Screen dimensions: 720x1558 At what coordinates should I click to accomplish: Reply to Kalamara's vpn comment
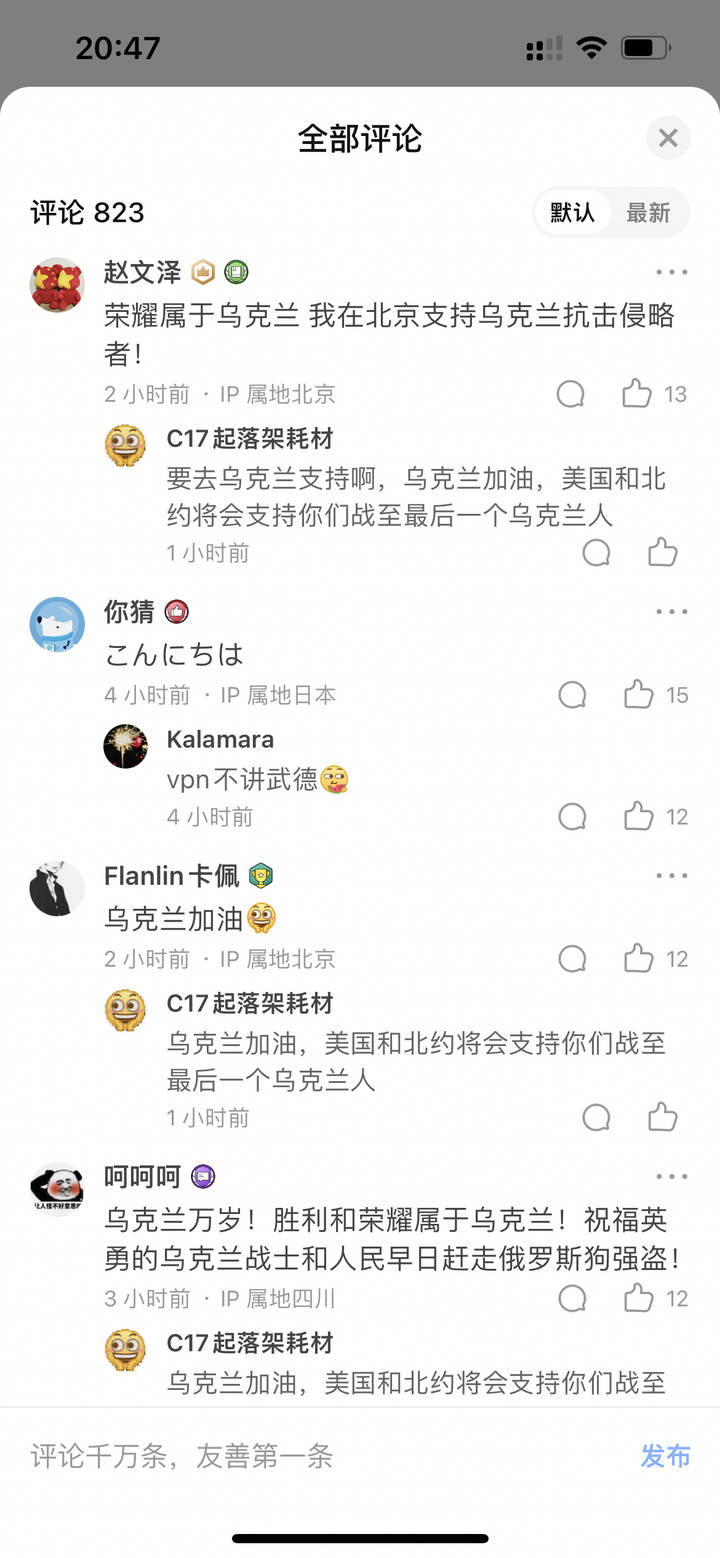pyautogui.click(x=572, y=817)
